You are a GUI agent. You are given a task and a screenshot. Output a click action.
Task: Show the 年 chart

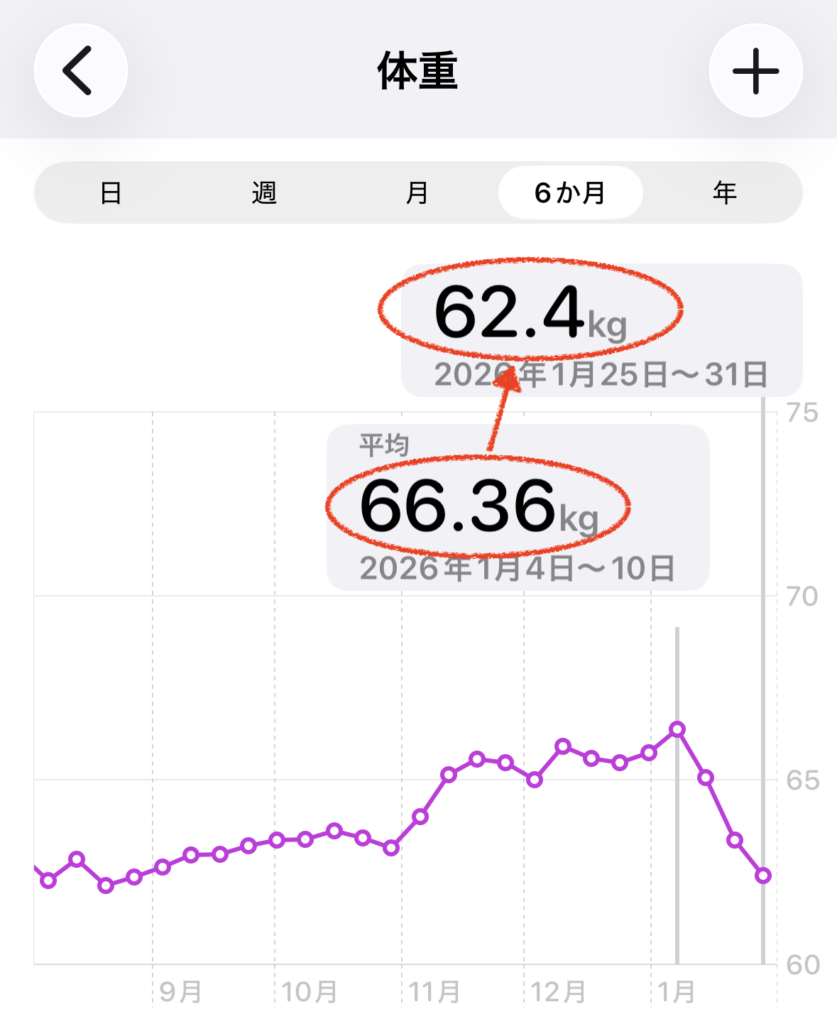[724, 193]
